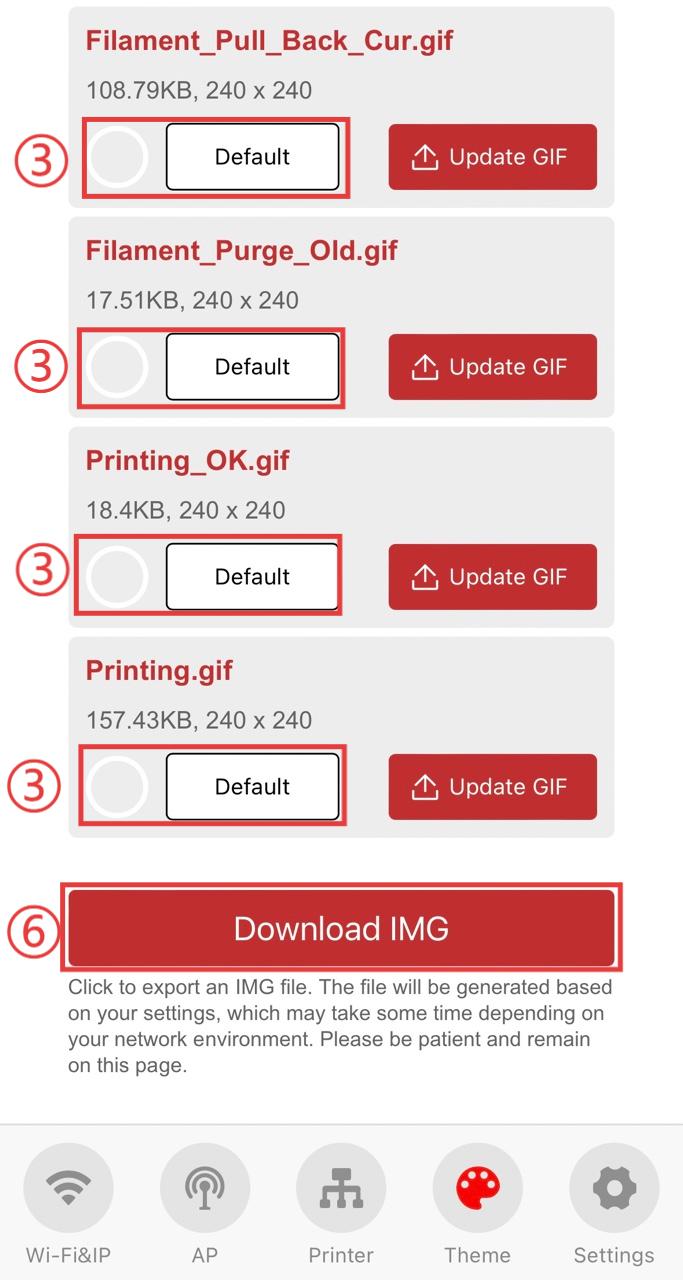Update GIF for Filament_Purge_Old.gif
This screenshot has width=683, height=1280.
pos(493,367)
